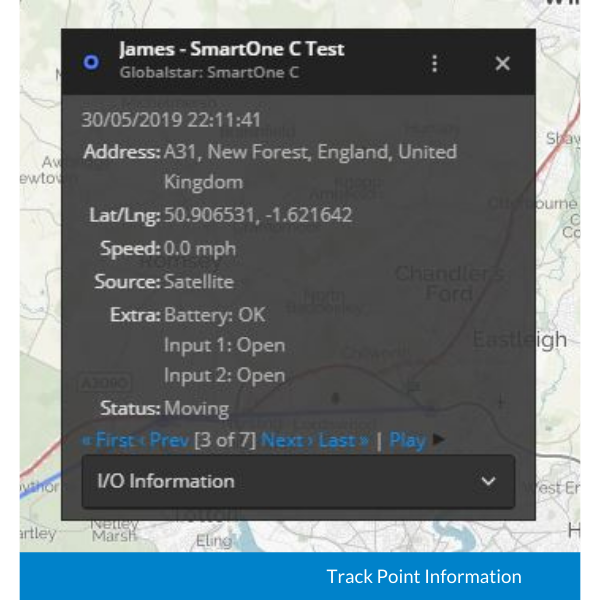Play the track point sequence
This screenshot has height=600, width=600.
[408, 440]
